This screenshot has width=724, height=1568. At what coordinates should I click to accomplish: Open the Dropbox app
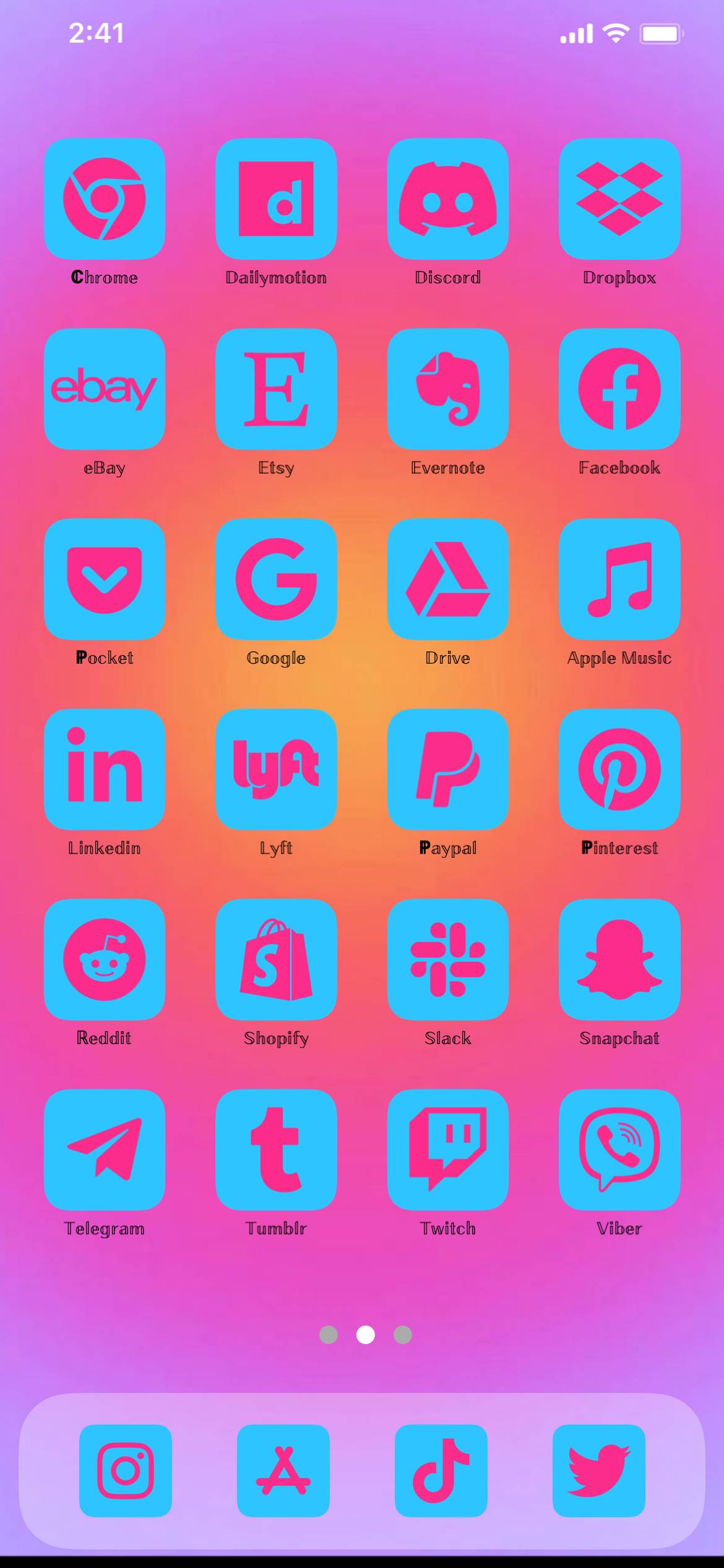[x=619, y=199]
